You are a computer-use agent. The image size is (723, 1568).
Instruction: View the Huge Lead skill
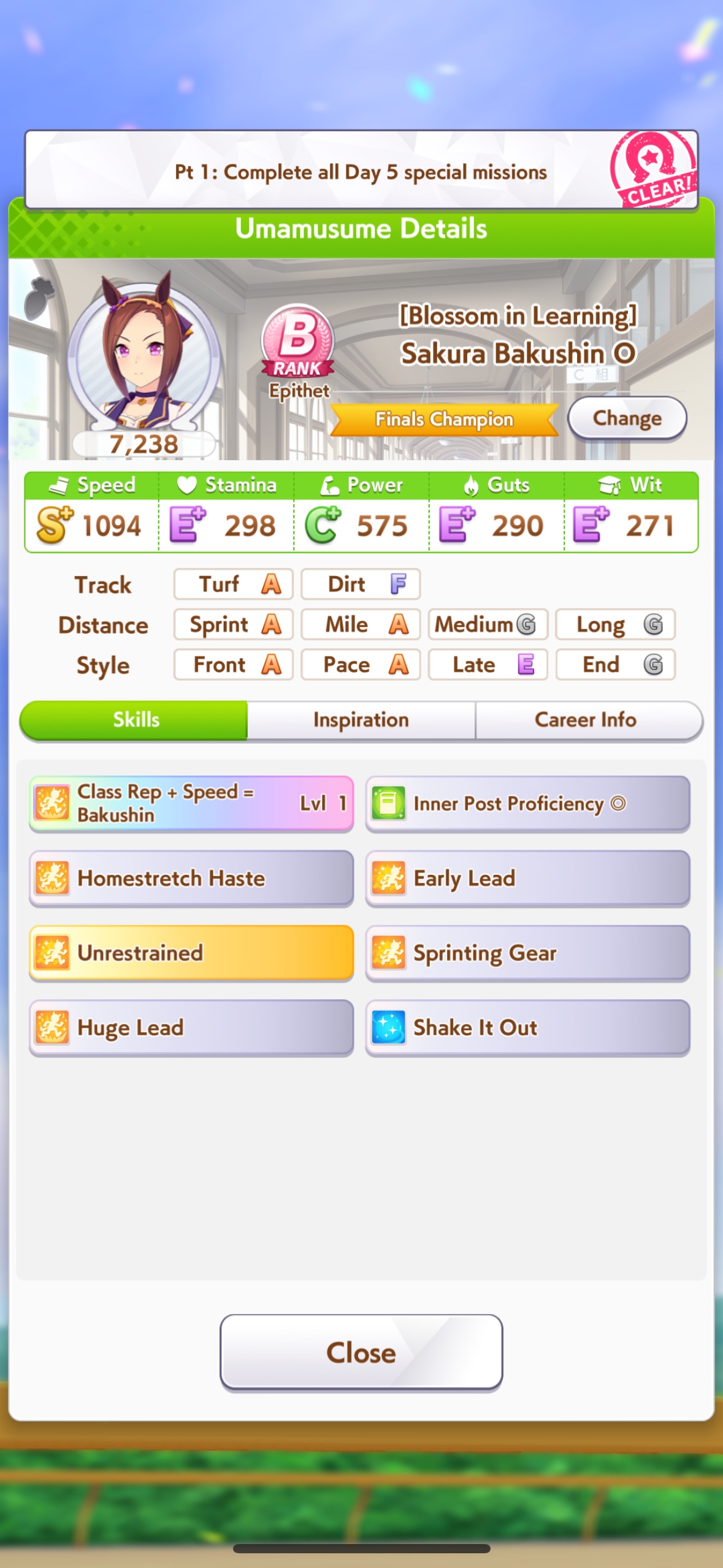click(191, 1028)
